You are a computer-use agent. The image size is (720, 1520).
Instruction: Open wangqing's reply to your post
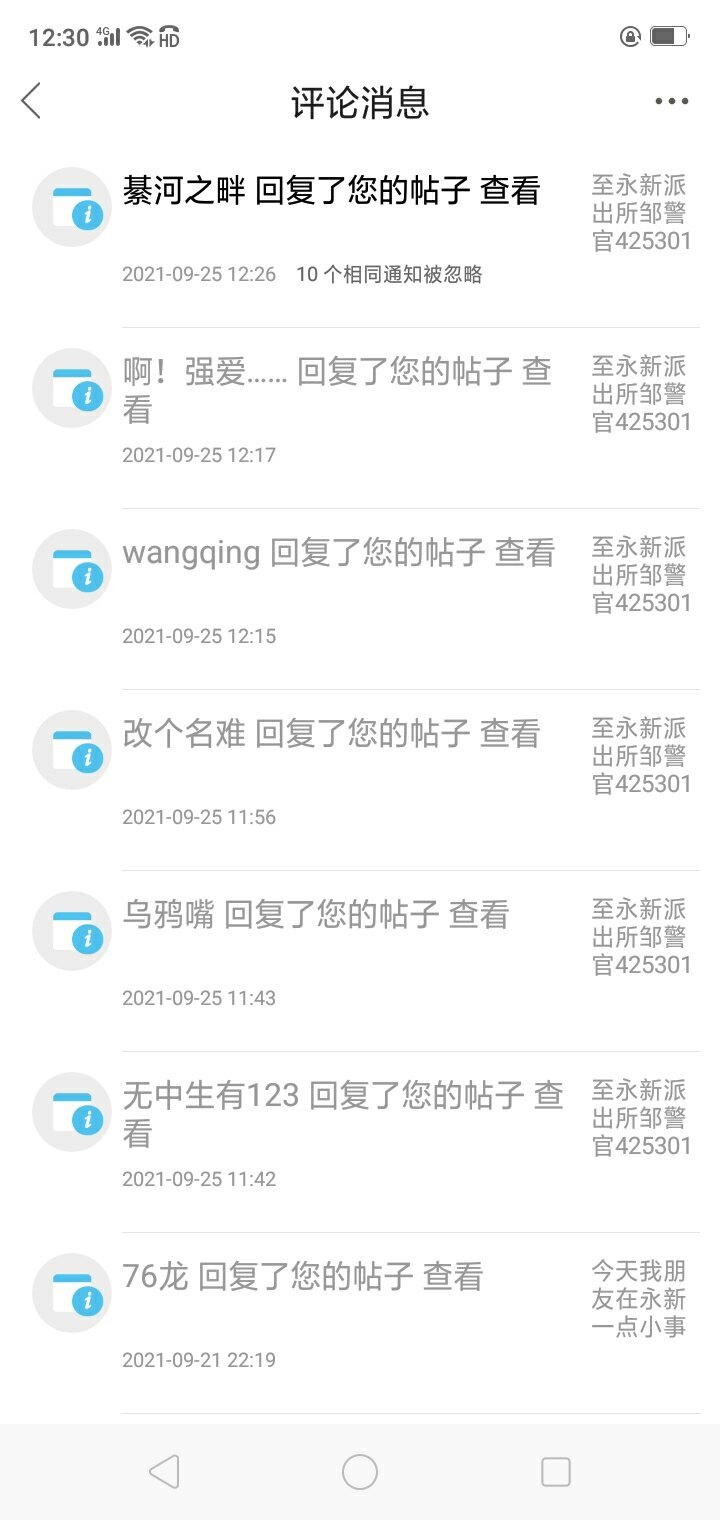(x=338, y=553)
